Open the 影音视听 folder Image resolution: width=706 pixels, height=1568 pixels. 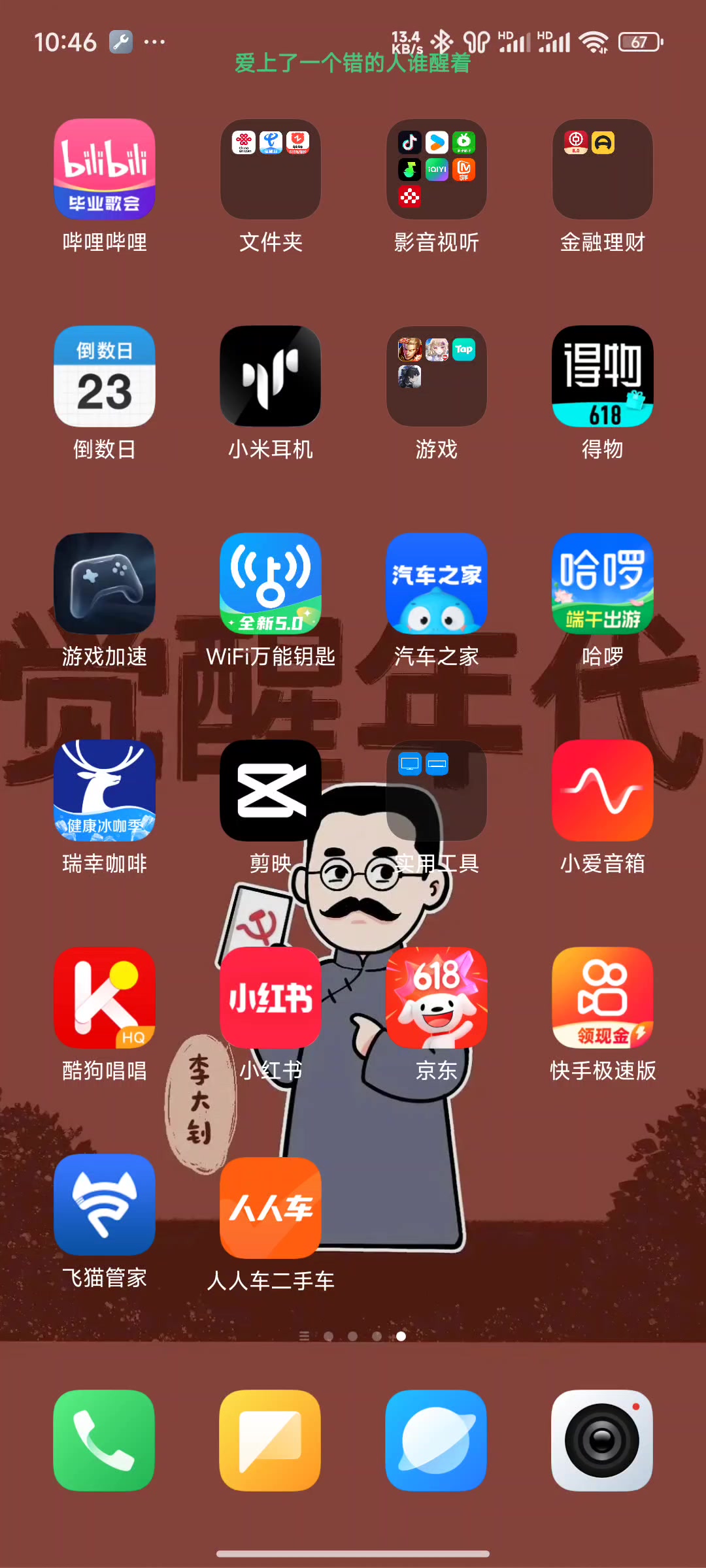(436, 169)
